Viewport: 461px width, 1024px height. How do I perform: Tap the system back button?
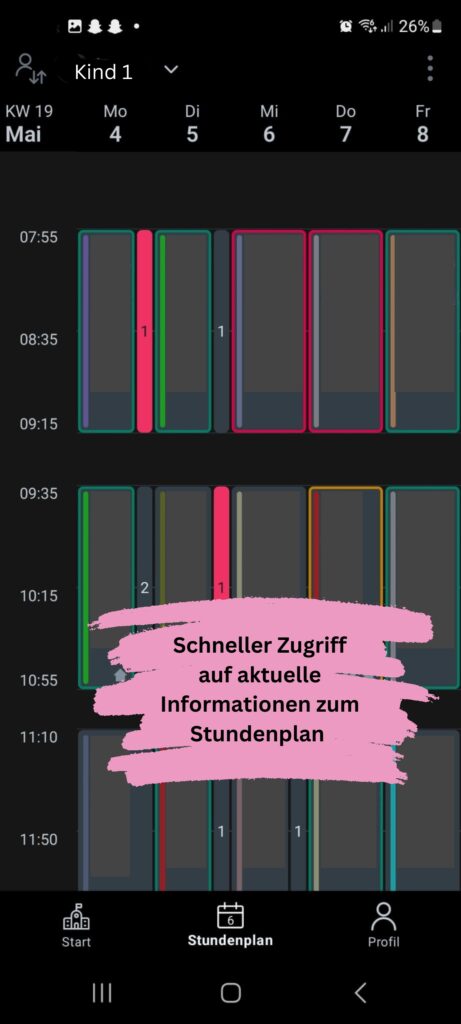360,993
